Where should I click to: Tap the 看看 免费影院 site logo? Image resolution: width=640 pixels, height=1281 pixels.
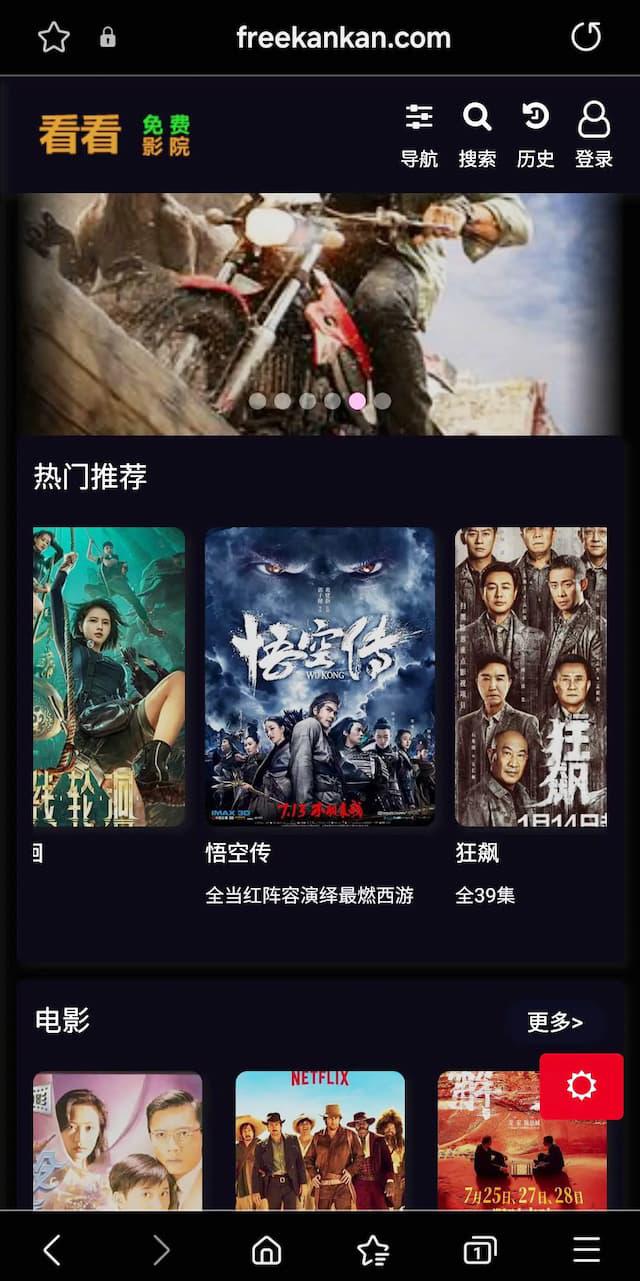[x=114, y=135]
